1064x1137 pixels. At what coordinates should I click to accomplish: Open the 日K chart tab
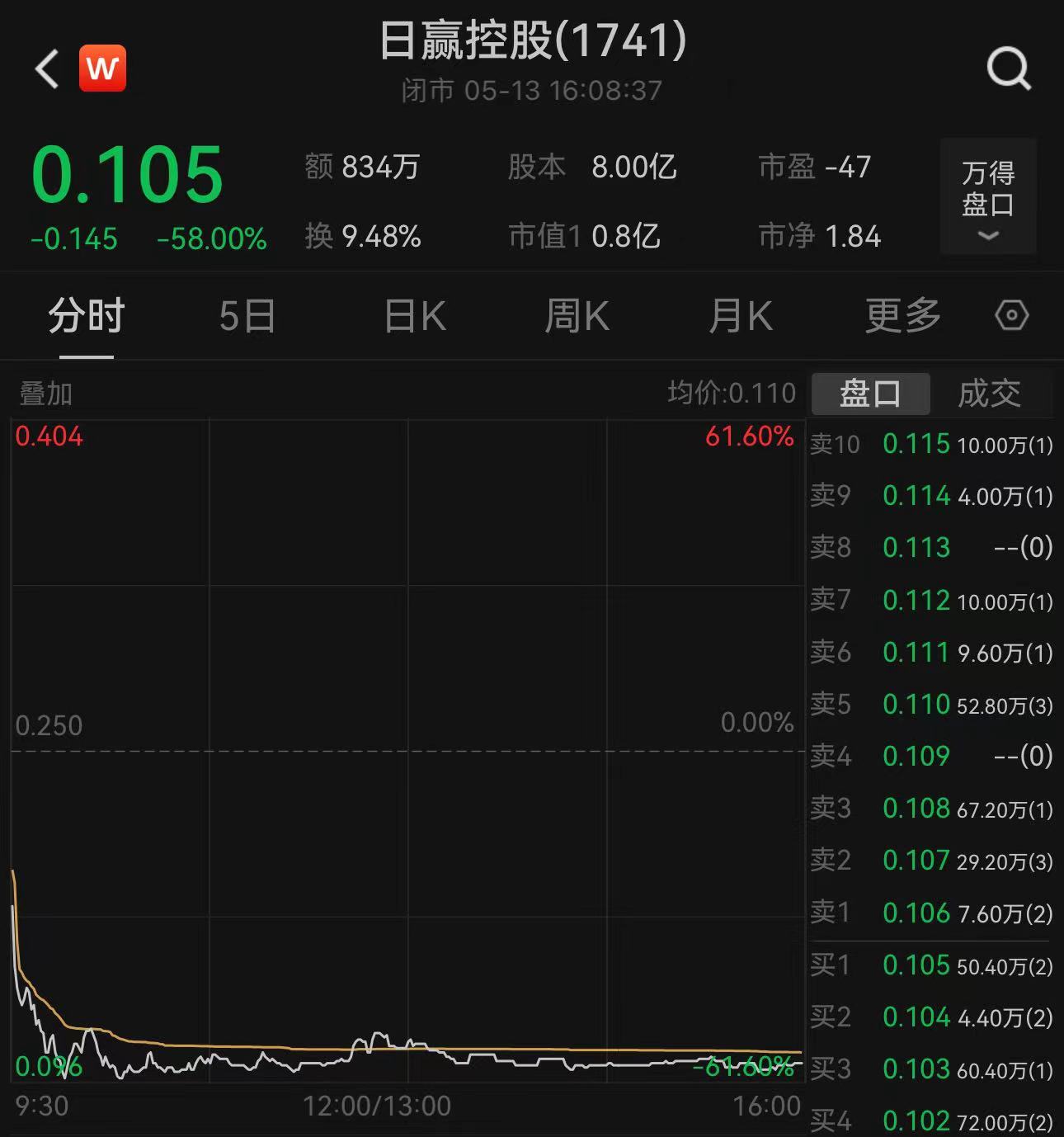415,317
